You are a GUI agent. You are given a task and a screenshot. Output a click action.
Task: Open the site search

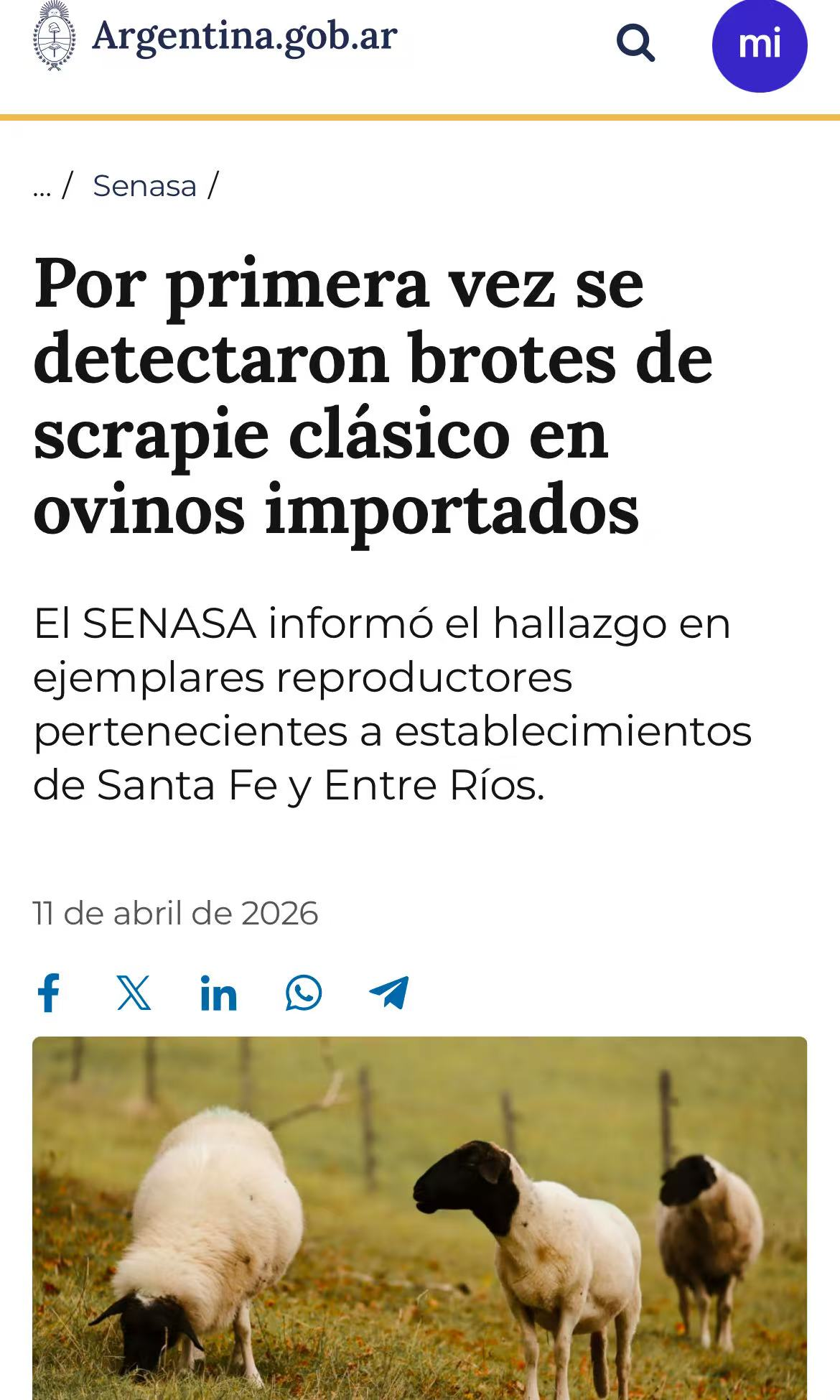point(635,43)
